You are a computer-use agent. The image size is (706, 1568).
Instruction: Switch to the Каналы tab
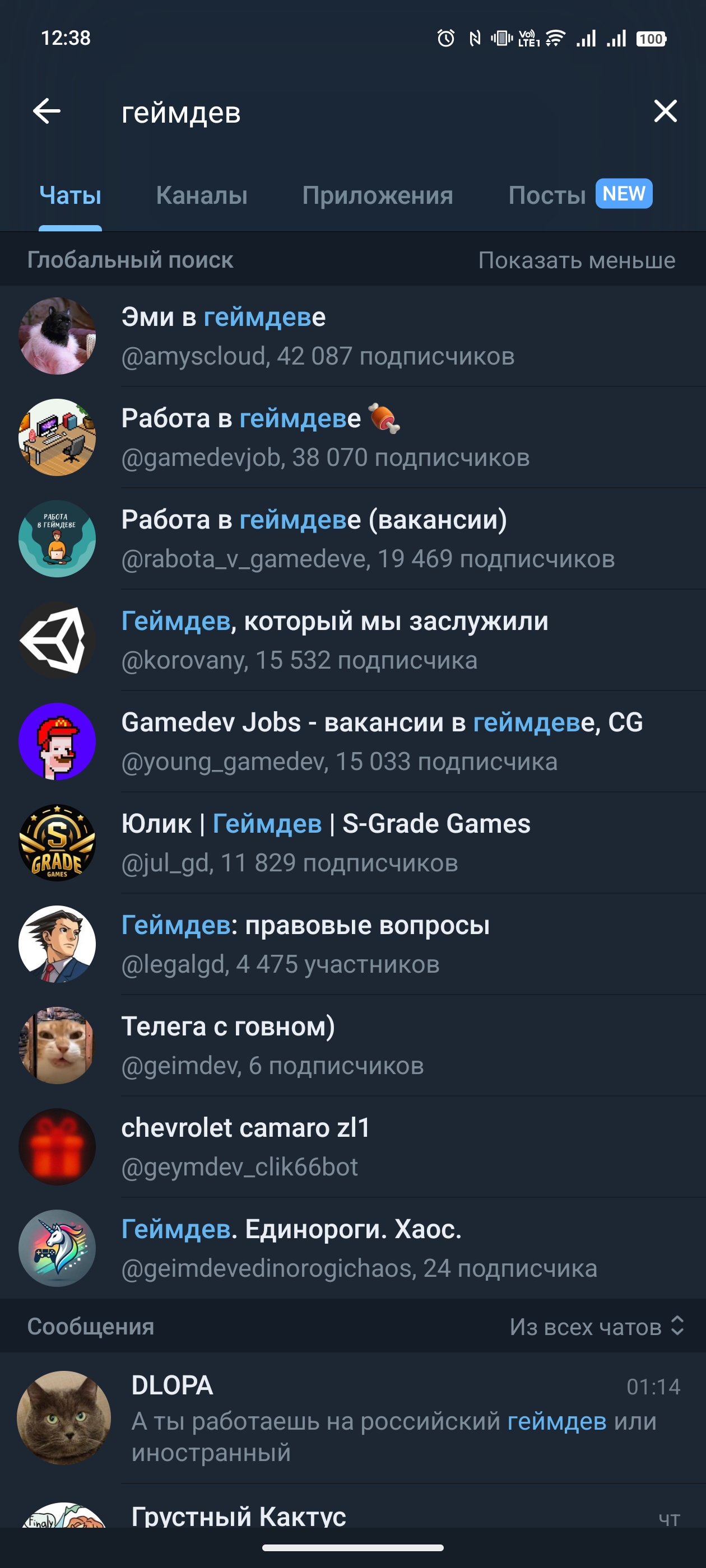[x=202, y=195]
